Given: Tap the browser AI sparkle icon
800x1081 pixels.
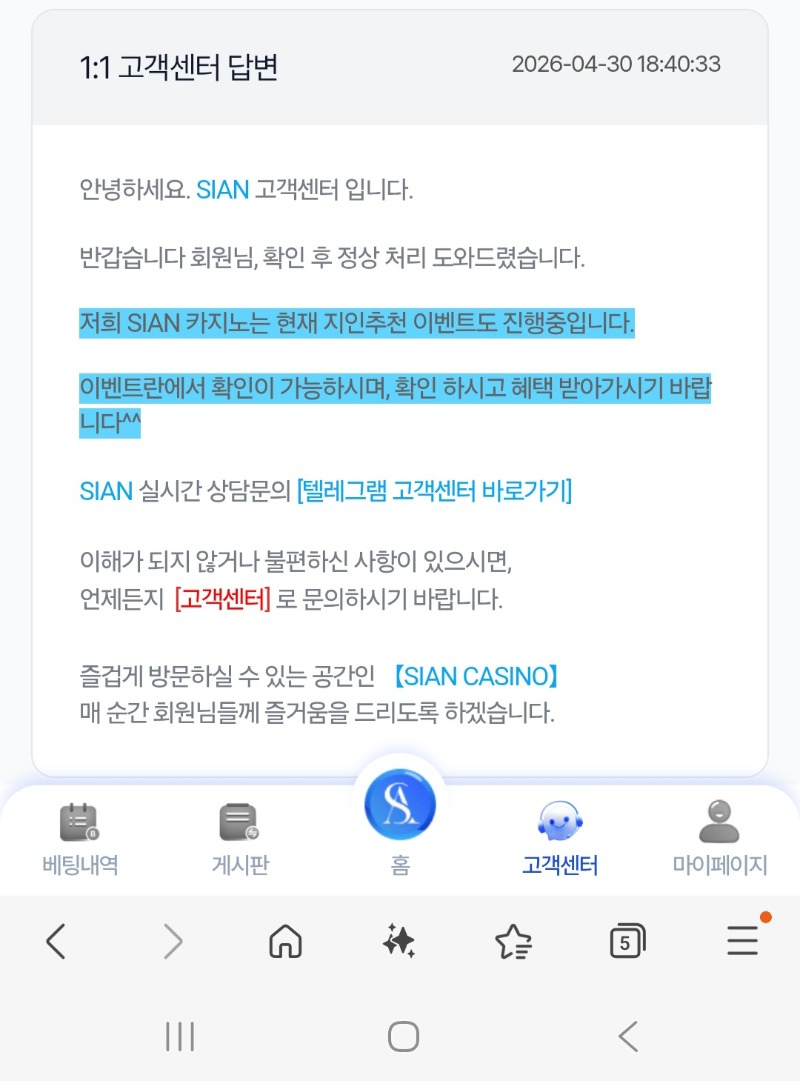Looking at the screenshot, I should point(399,941).
